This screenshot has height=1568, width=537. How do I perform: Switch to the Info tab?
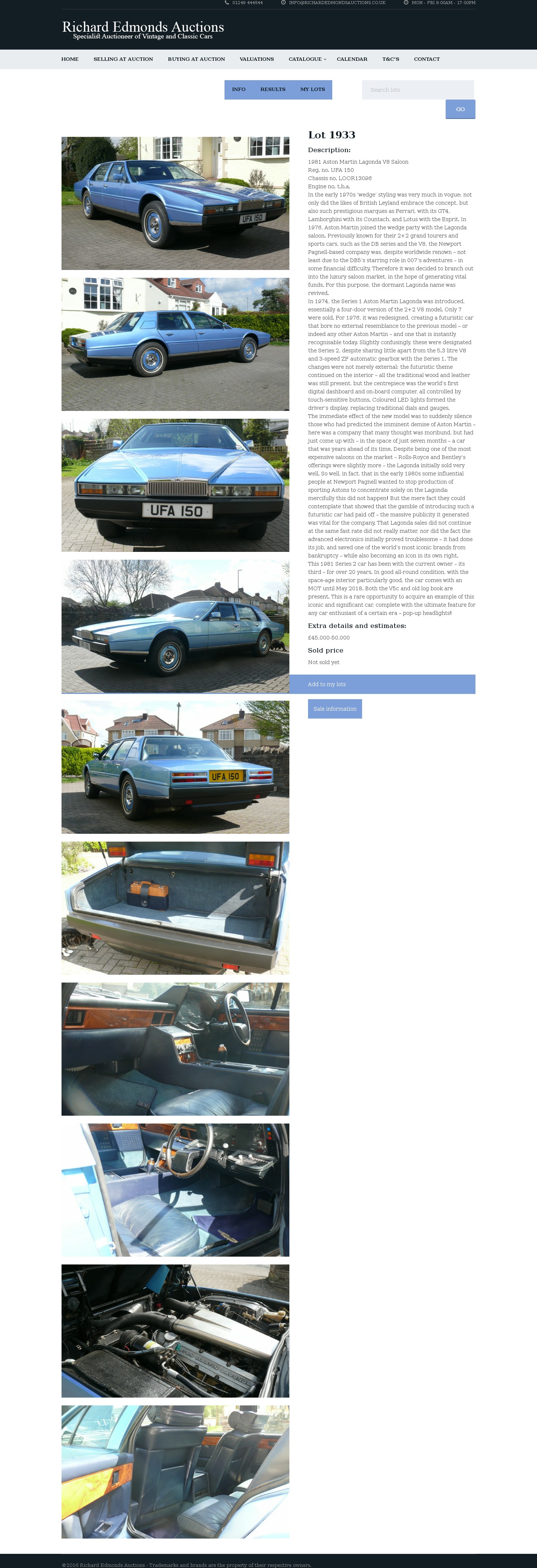pyautogui.click(x=239, y=89)
